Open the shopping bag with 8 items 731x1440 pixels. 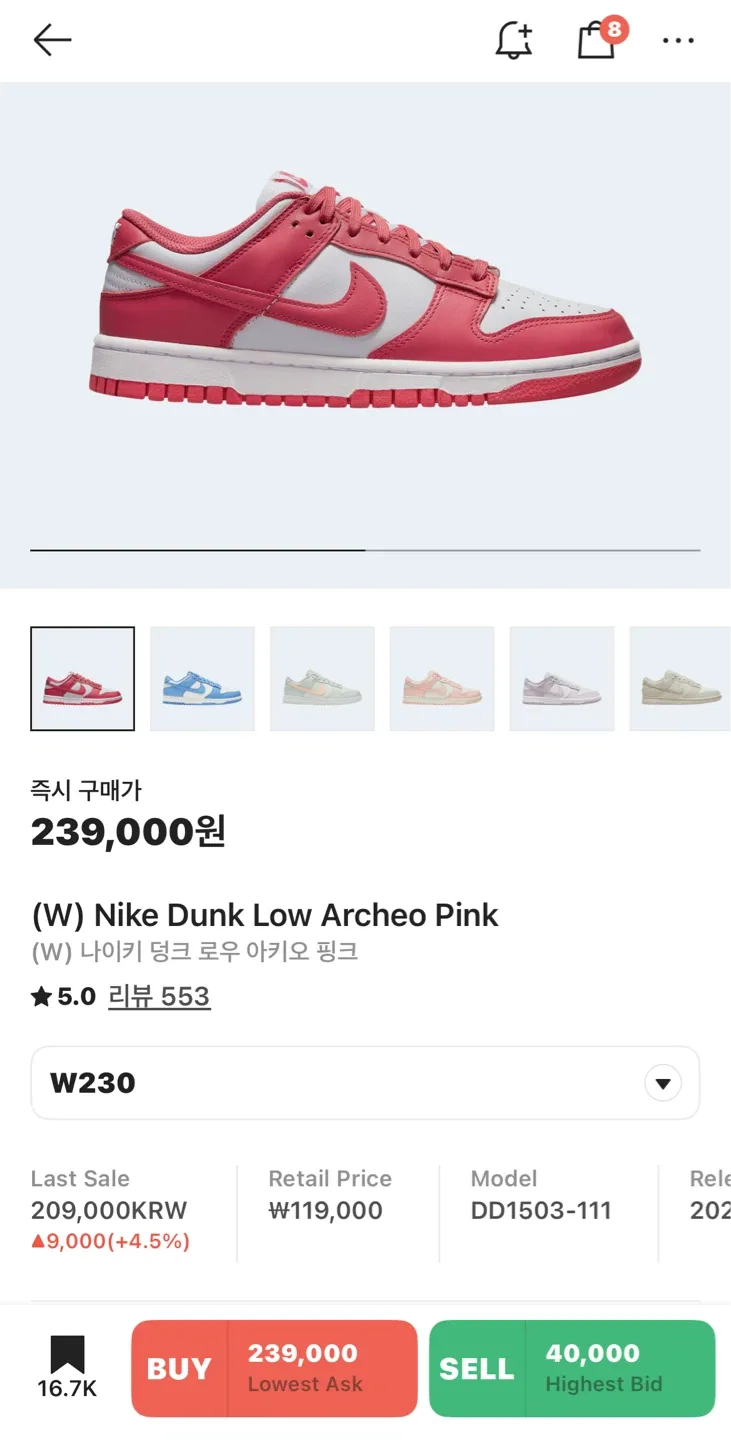coord(597,40)
